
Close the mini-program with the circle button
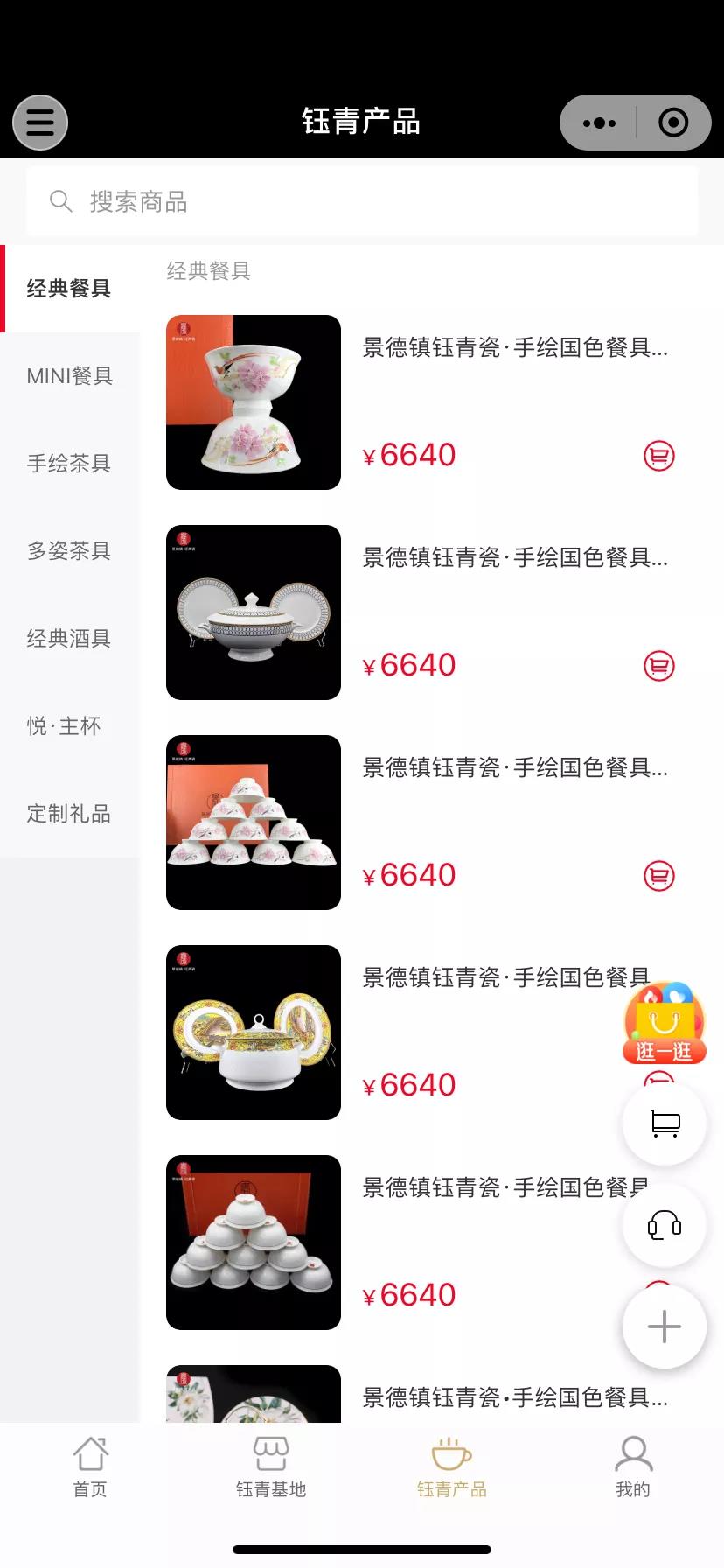pyautogui.click(x=673, y=122)
